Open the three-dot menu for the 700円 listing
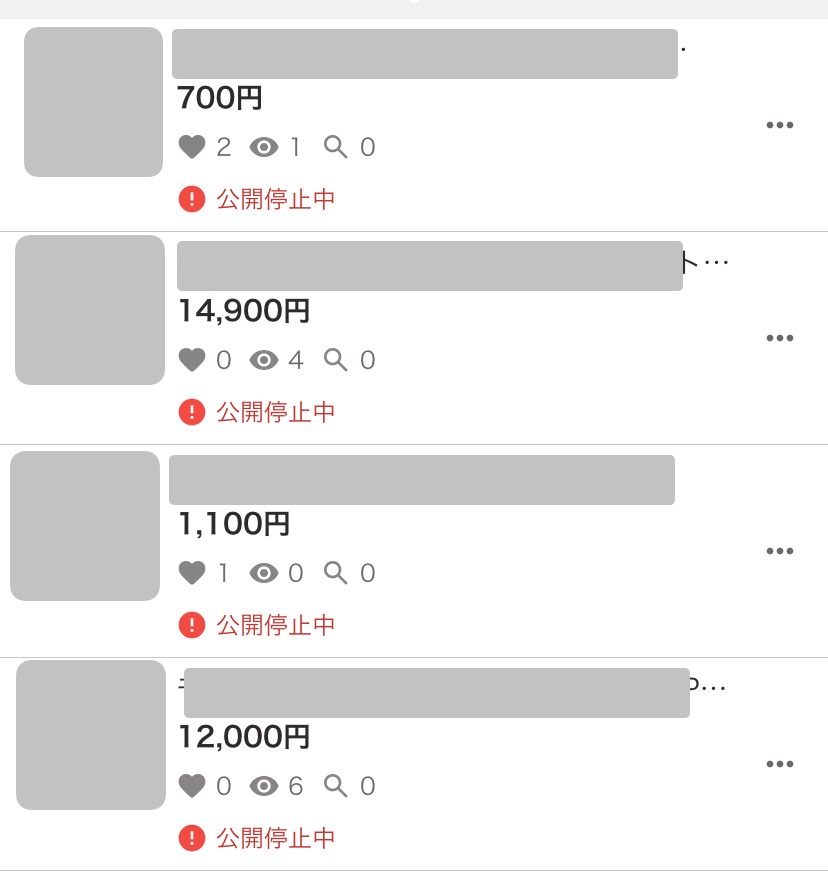Image resolution: width=828 pixels, height=879 pixels. (779, 125)
